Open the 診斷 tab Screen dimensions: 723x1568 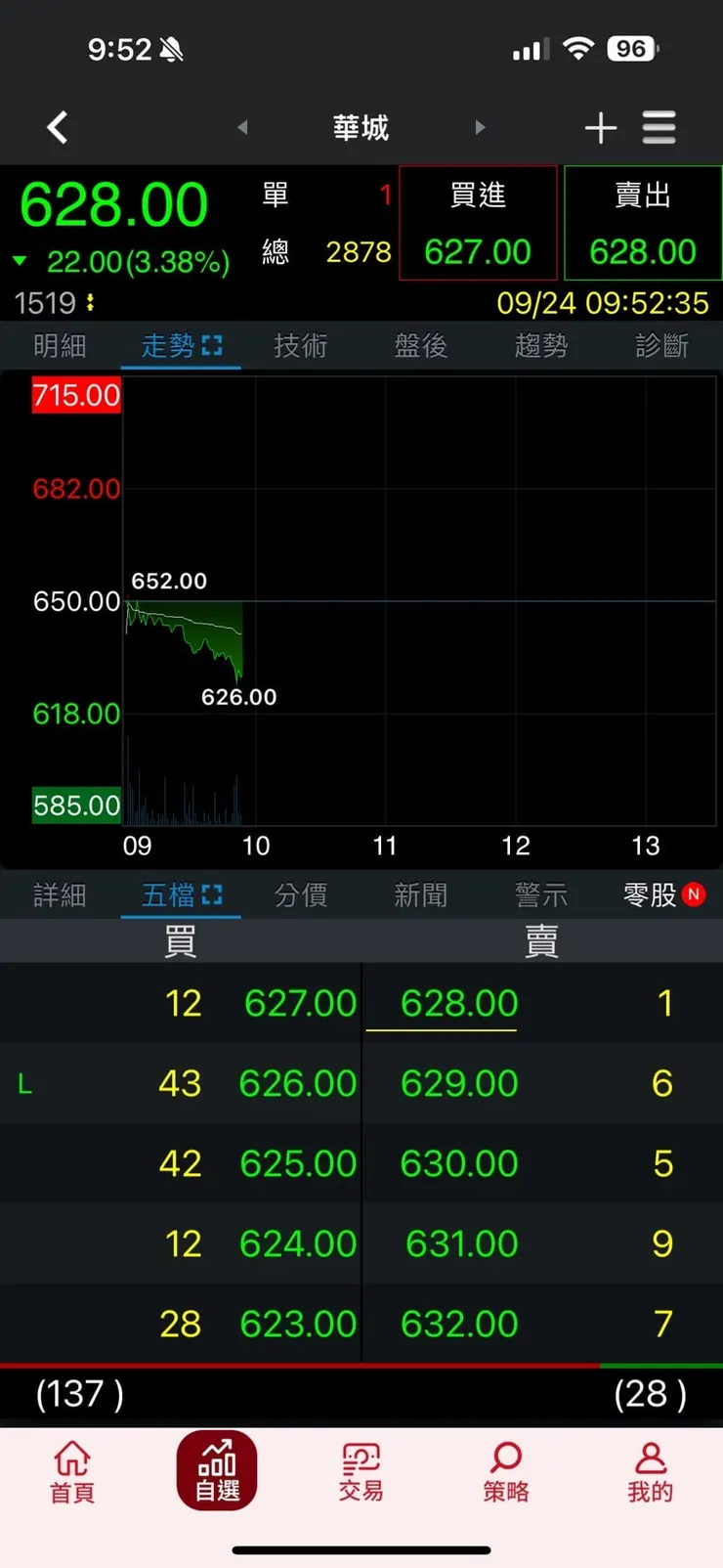point(661,346)
